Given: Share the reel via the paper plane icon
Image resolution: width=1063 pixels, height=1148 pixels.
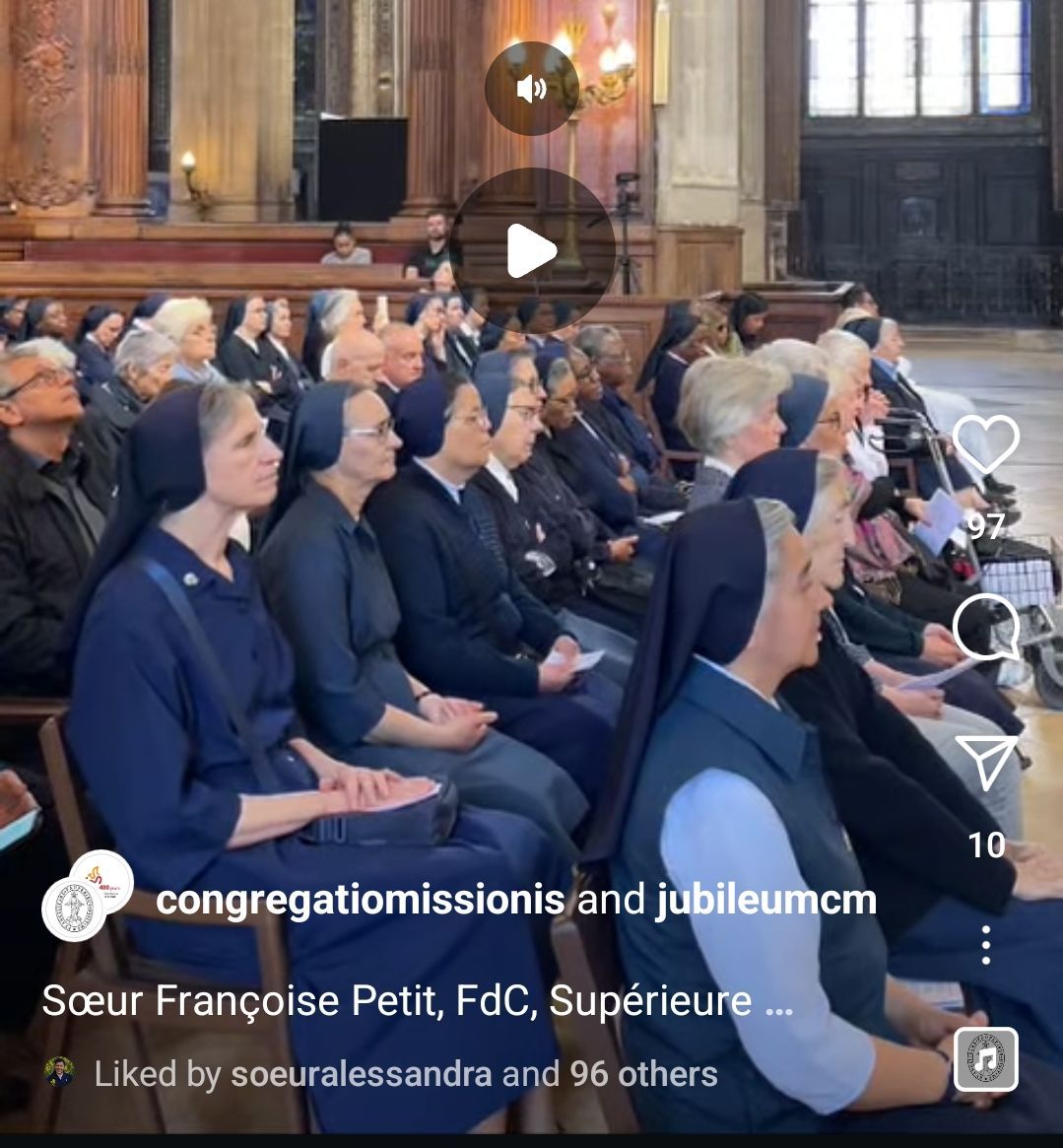Looking at the screenshot, I should pyautogui.click(x=986, y=763).
